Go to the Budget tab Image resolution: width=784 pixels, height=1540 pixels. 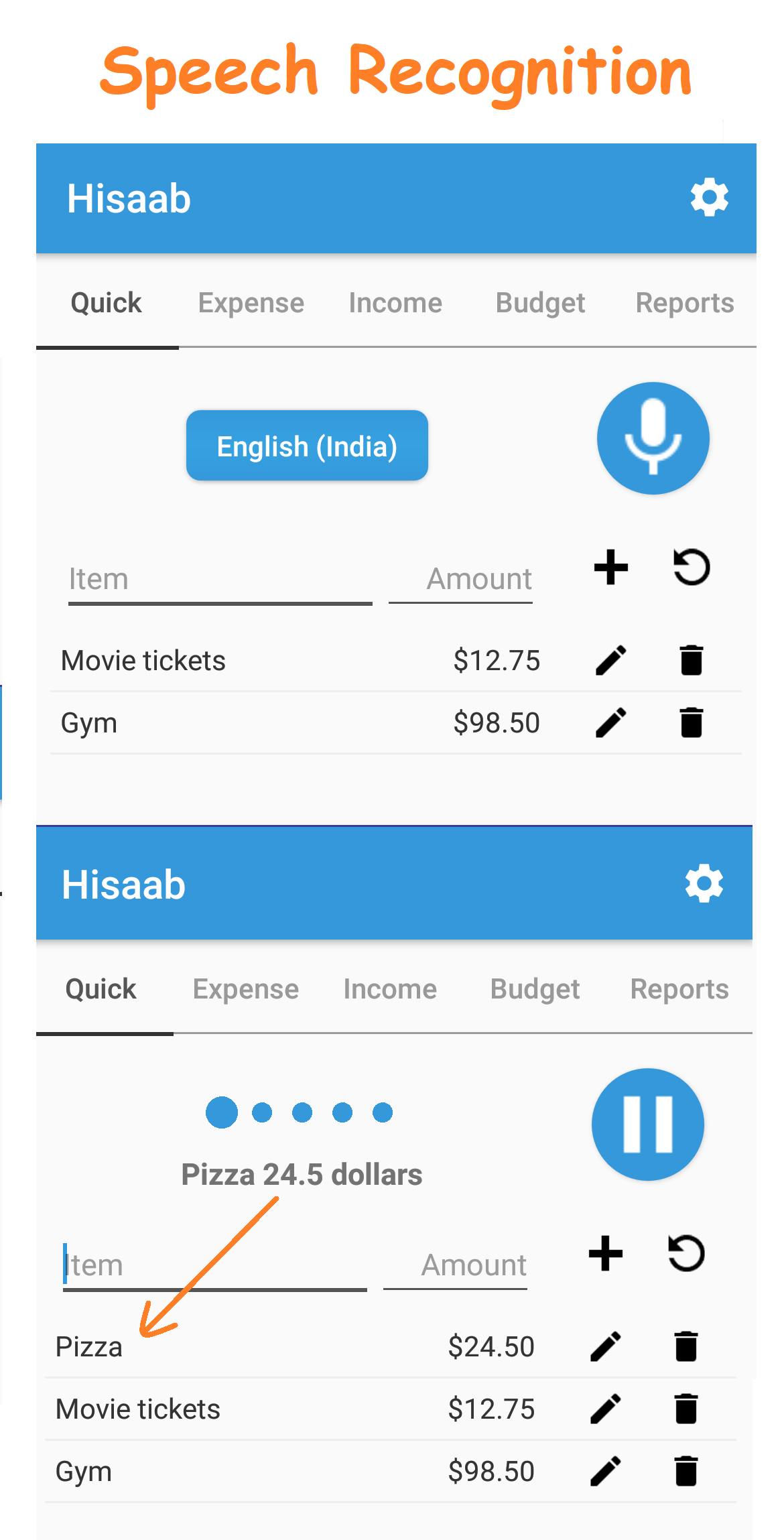pyautogui.click(x=540, y=302)
